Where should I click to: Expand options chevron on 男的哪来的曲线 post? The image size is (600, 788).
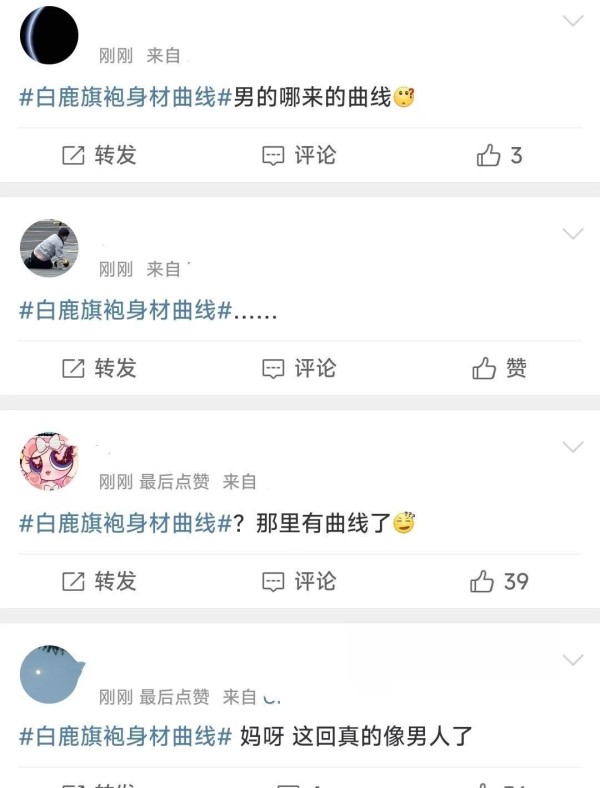pos(573,21)
